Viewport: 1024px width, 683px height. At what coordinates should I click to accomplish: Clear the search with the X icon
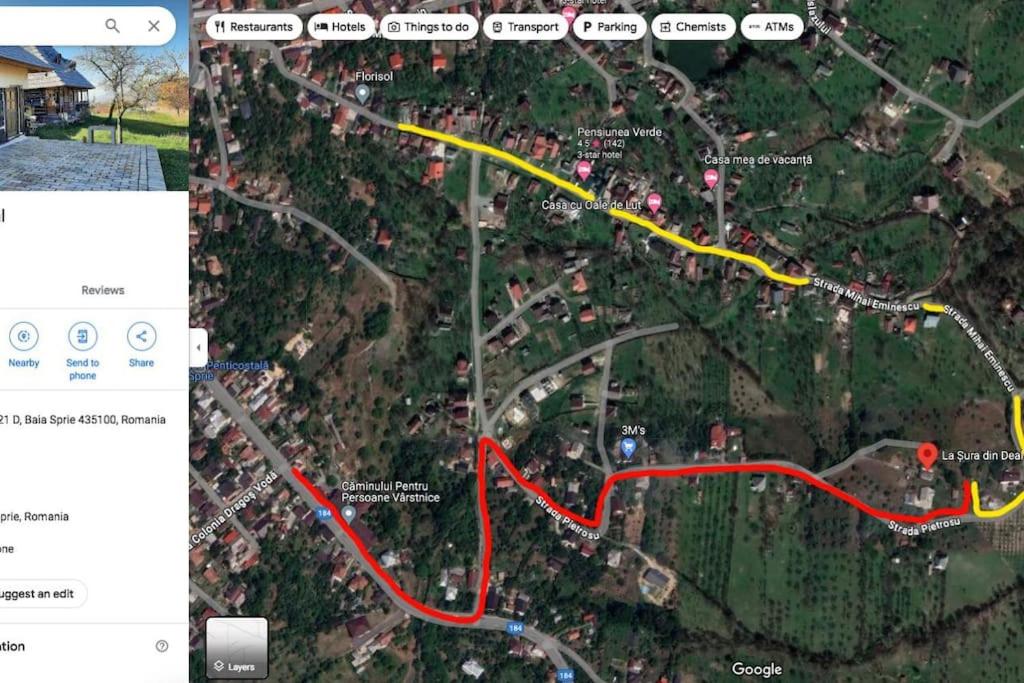pos(153,26)
